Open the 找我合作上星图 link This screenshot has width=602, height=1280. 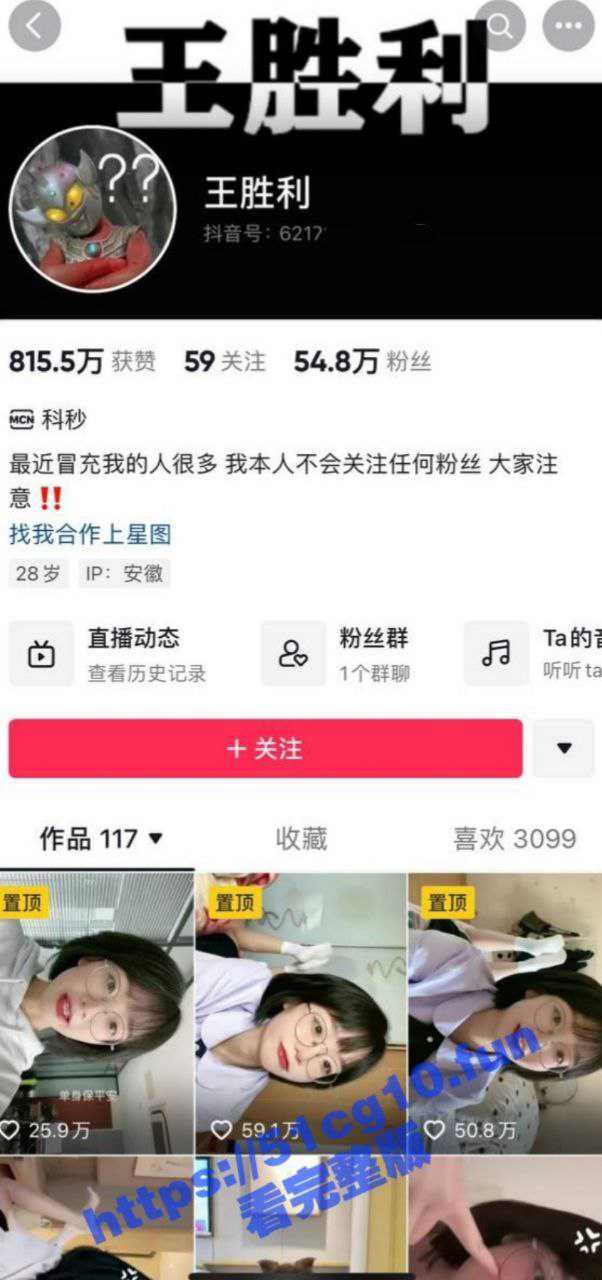91,534
